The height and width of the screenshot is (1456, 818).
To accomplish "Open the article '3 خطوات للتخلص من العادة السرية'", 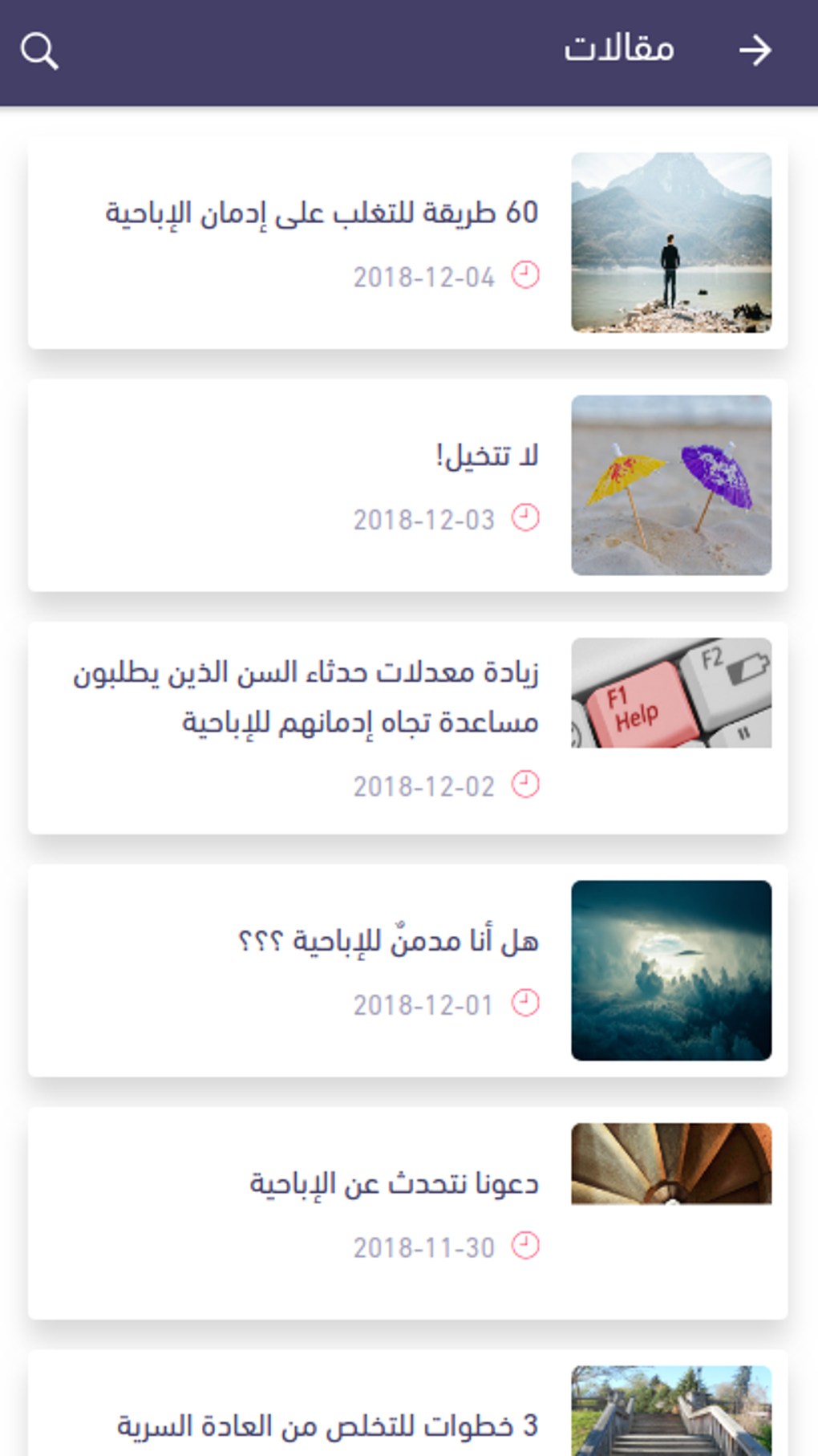I will pos(327,1426).
